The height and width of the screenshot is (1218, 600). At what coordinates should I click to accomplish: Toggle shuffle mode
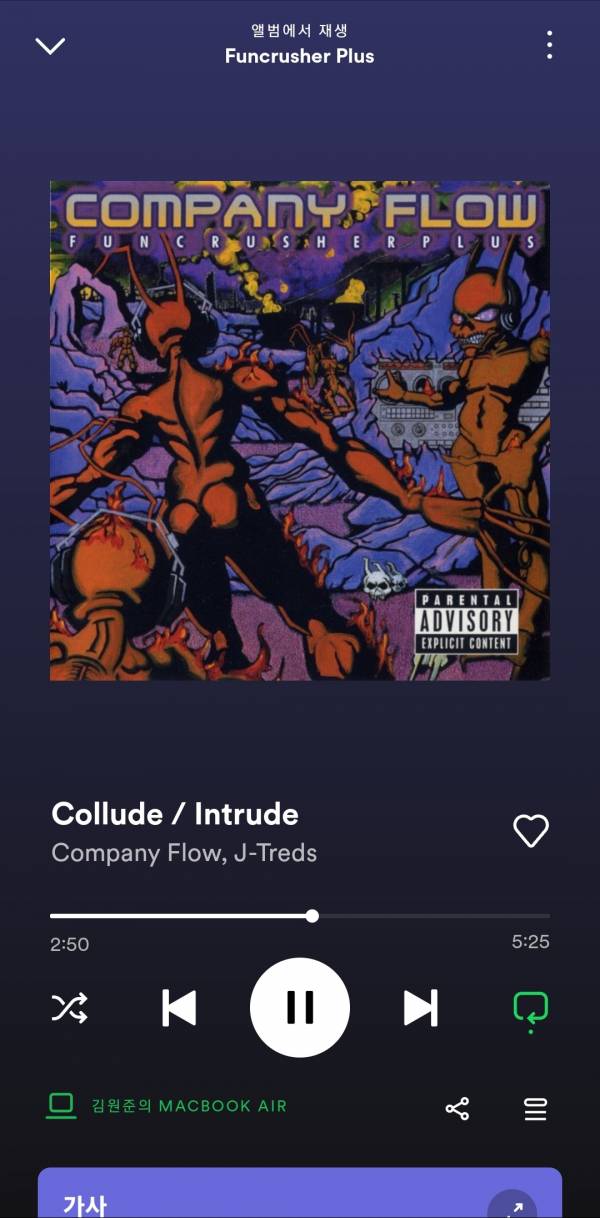69,1007
